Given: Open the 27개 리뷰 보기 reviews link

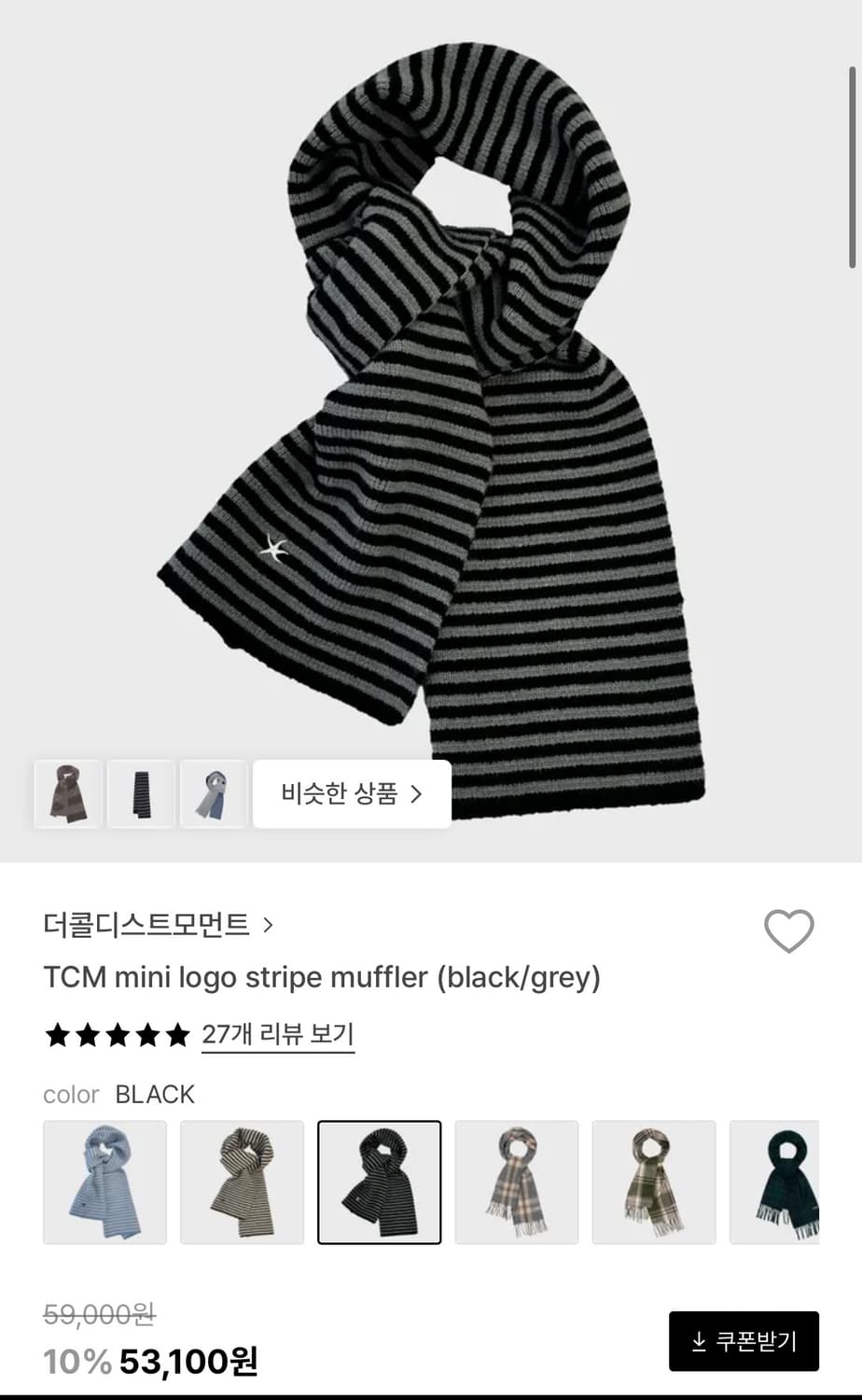Looking at the screenshot, I should point(277,1034).
